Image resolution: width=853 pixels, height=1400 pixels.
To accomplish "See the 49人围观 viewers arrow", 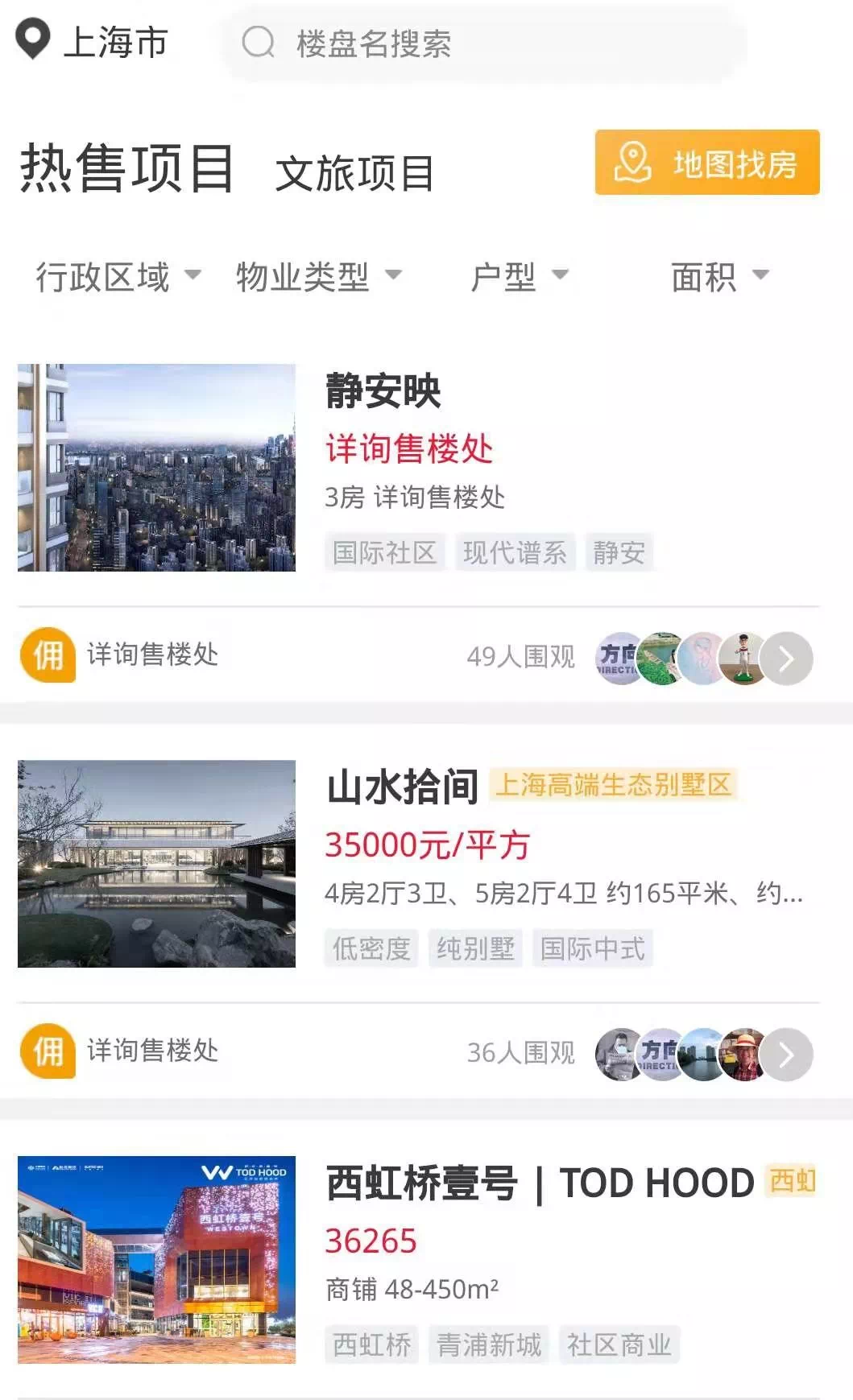I will pyautogui.click(x=786, y=659).
